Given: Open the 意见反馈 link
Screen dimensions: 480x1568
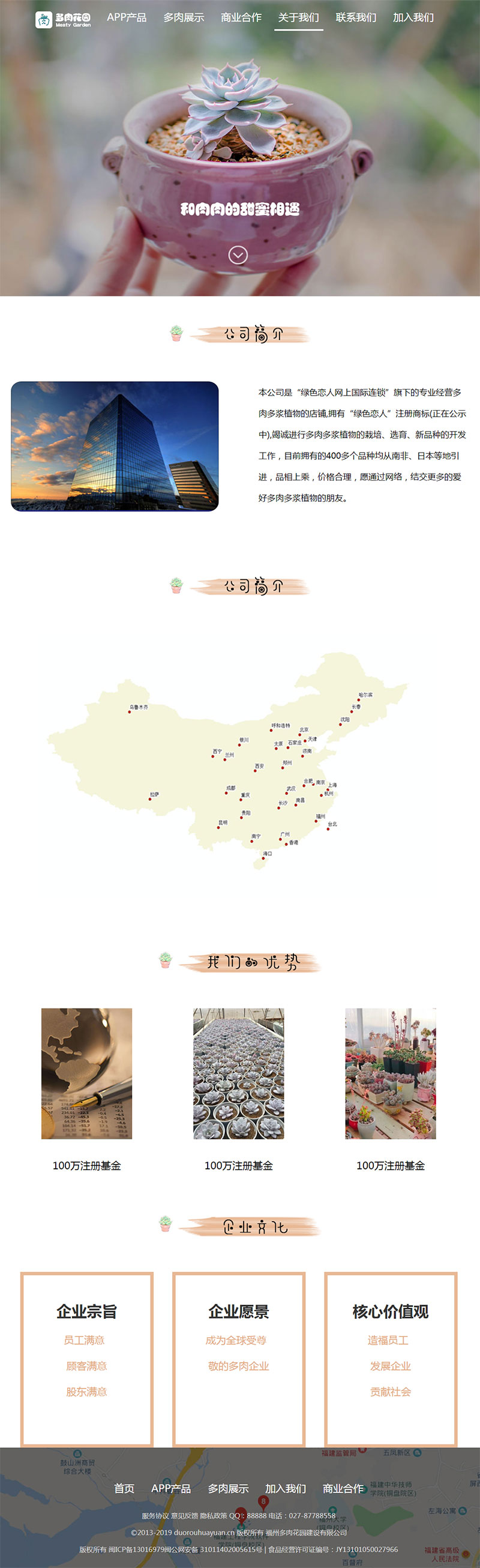Looking at the screenshot, I should [x=184, y=1516].
